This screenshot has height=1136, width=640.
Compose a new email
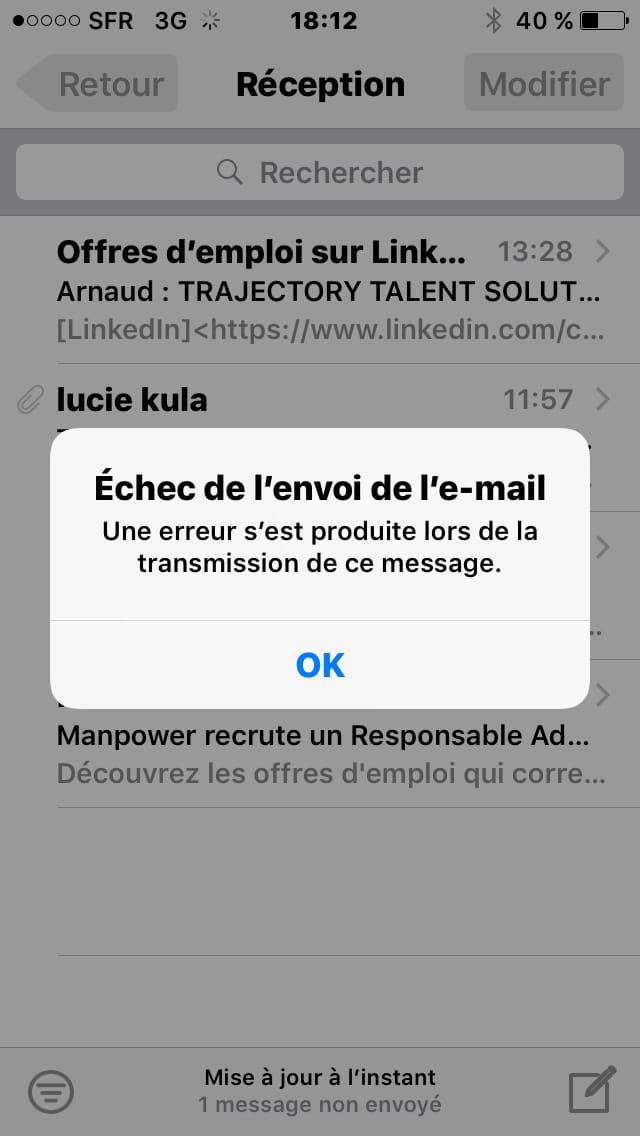click(x=592, y=1089)
